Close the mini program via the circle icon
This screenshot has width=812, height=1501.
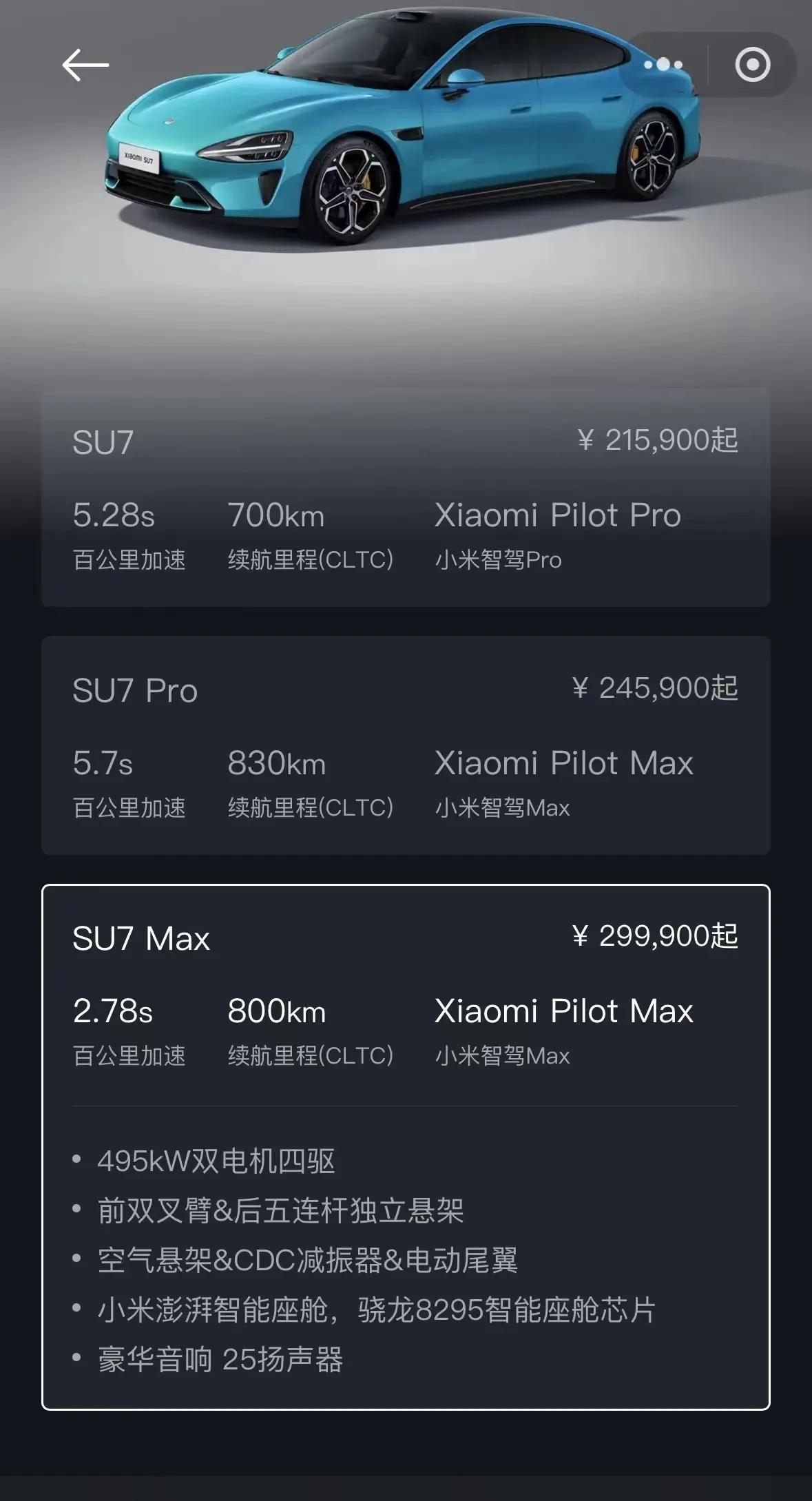tap(752, 65)
